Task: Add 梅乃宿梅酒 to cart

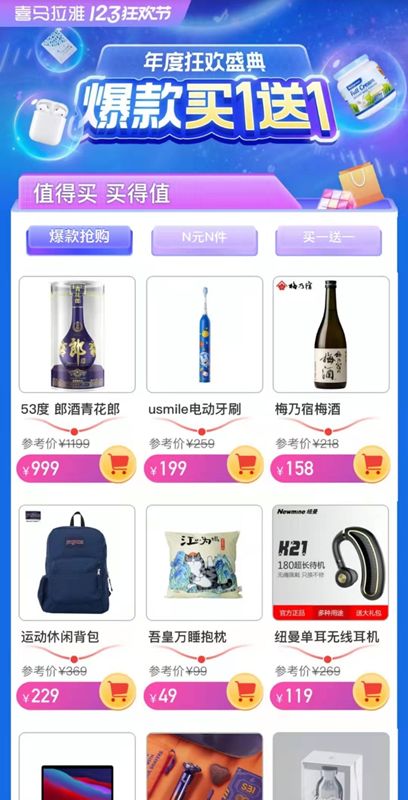Action: 371,464
